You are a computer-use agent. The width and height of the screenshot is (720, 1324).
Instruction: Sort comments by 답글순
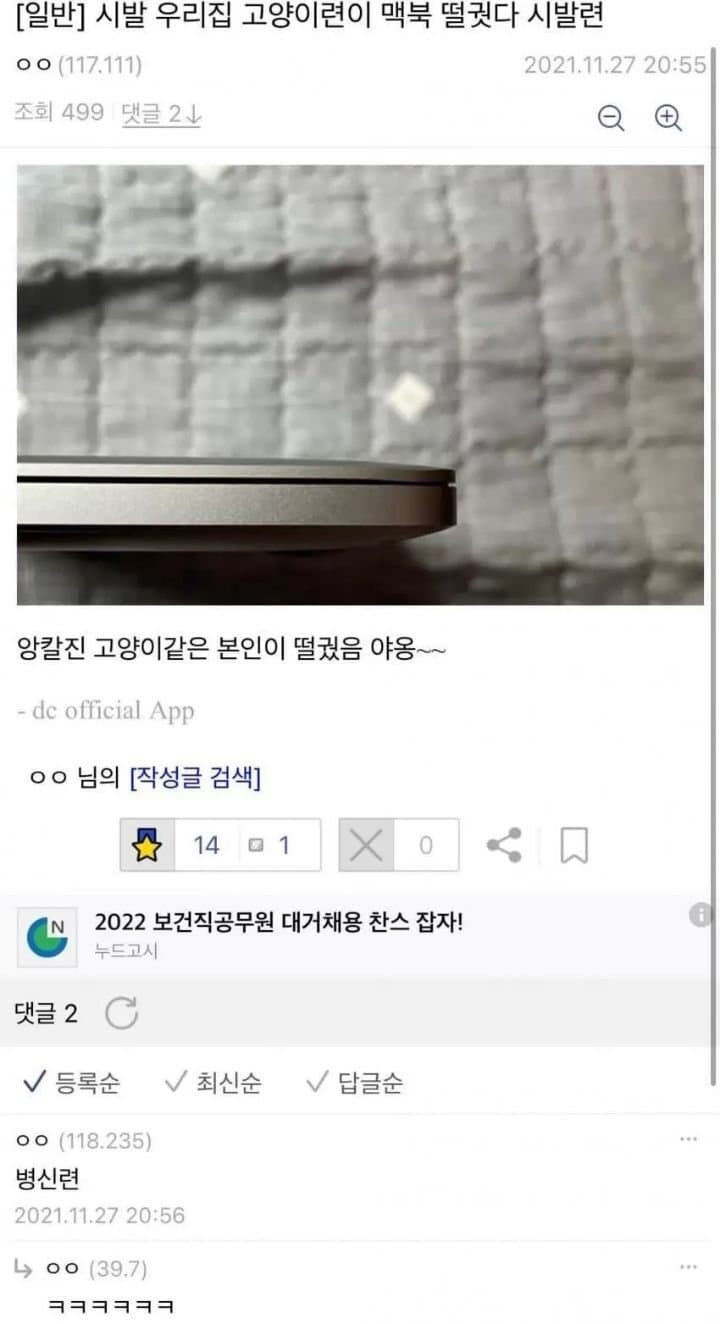coord(356,1083)
